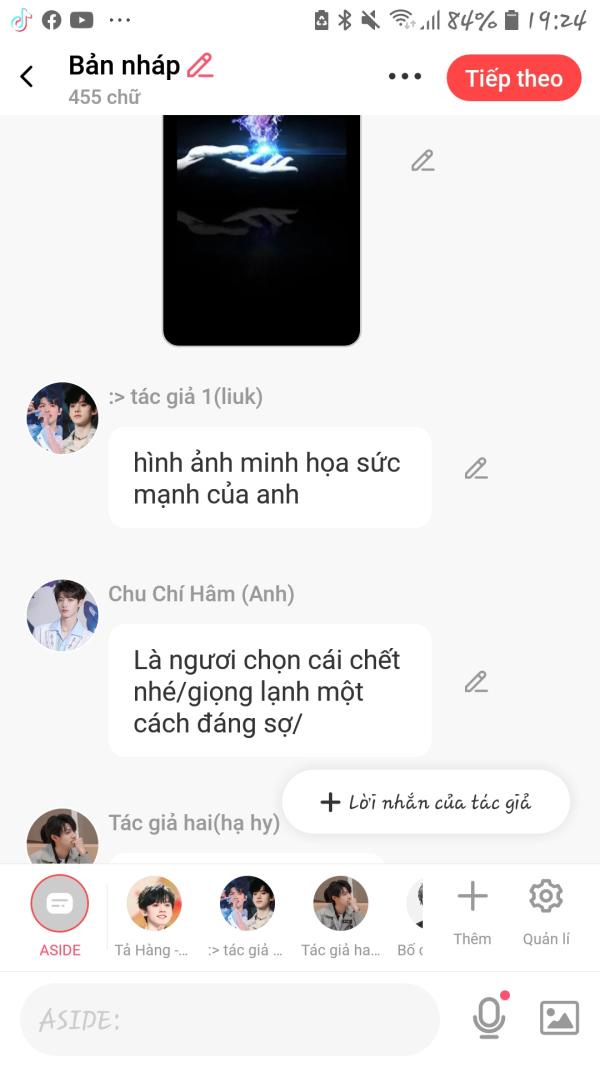The image size is (600, 1067).
Task: Open the three-dot overflow menu
Action: [x=404, y=77]
